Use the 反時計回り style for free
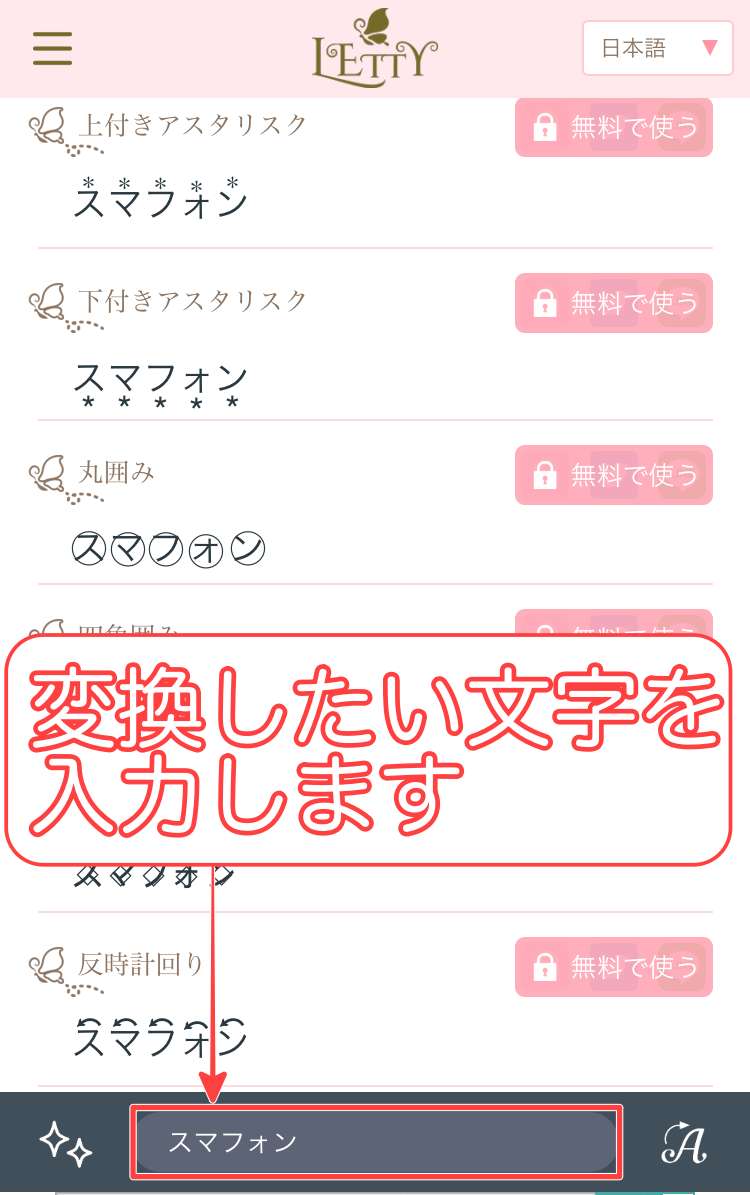 (x=613, y=966)
